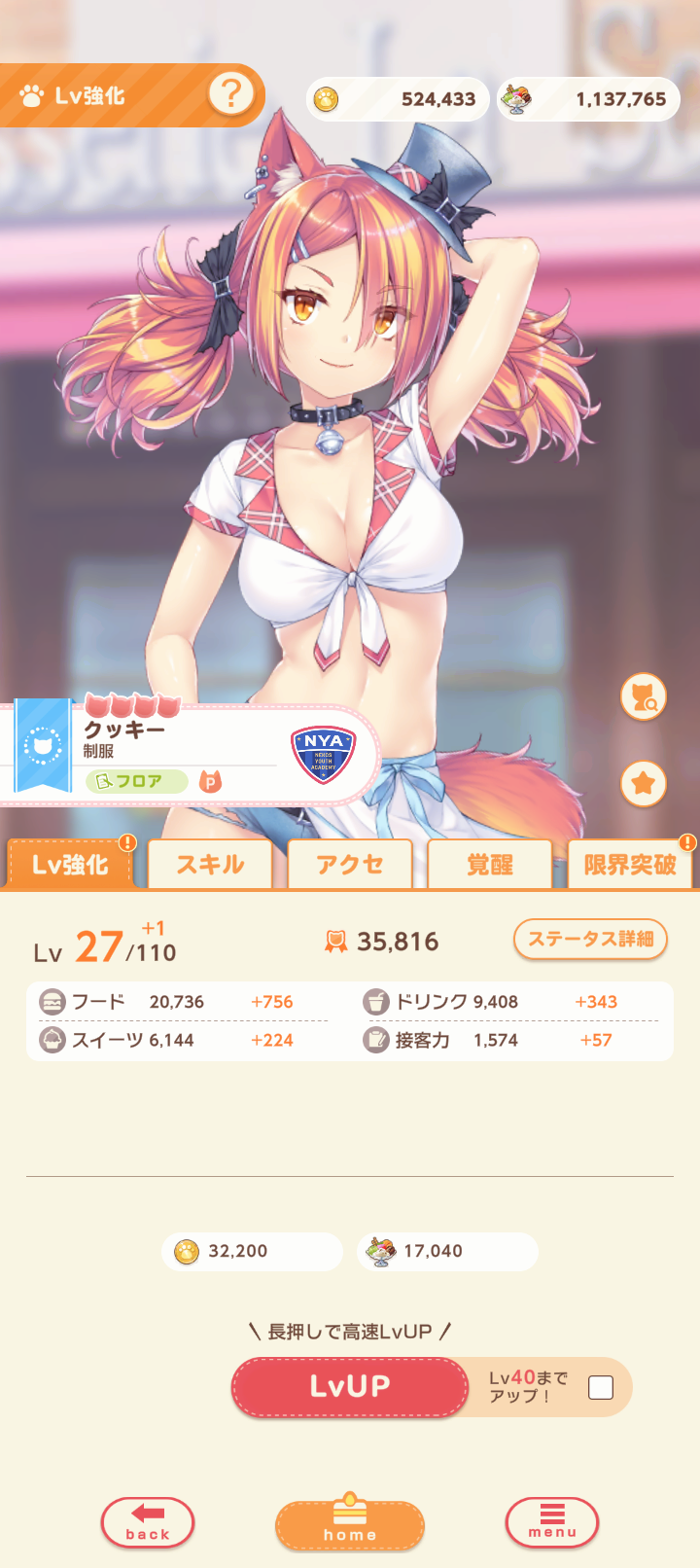Switch to the 限界突破 tab
This screenshot has height=1568, width=700.
point(629,864)
